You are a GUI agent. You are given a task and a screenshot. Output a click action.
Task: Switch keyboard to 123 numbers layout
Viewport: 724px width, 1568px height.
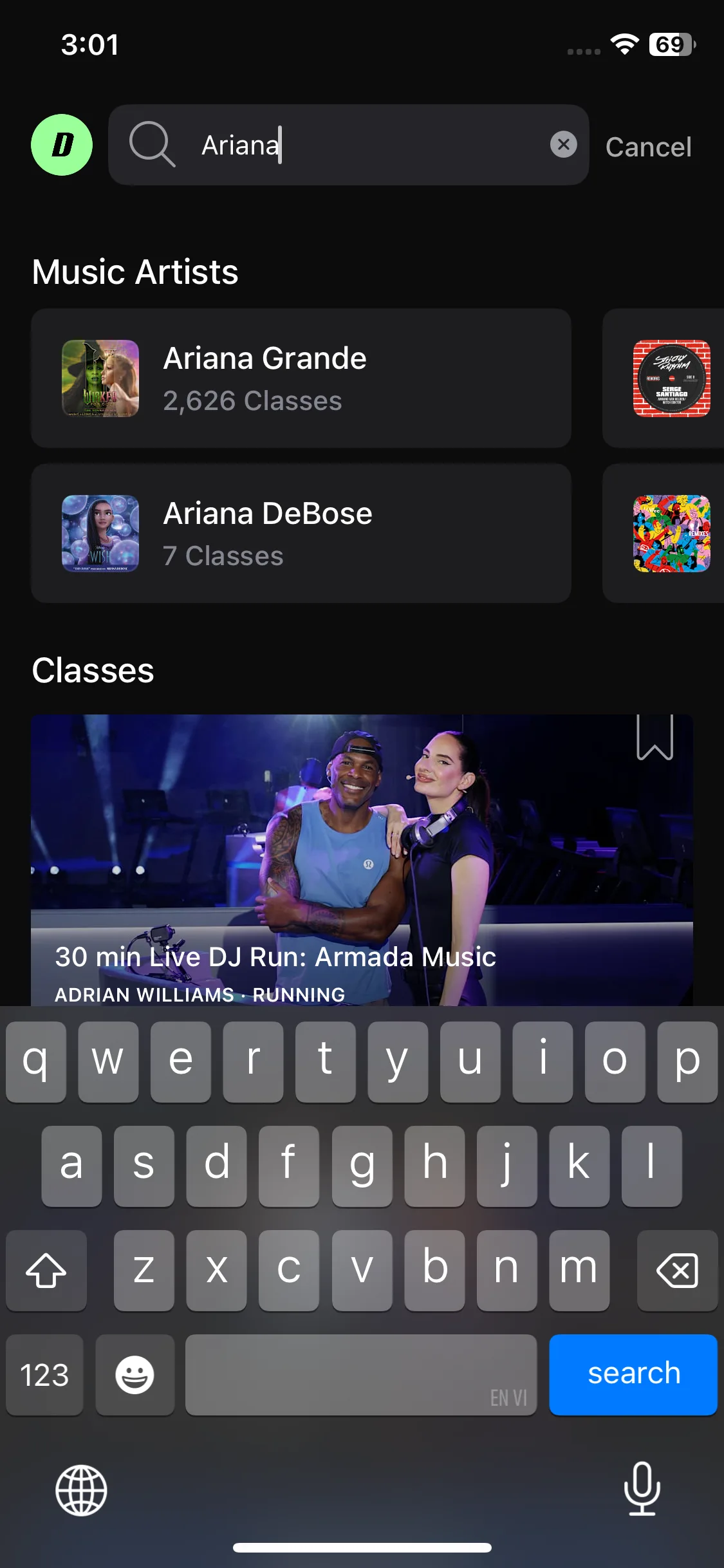tap(44, 1374)
